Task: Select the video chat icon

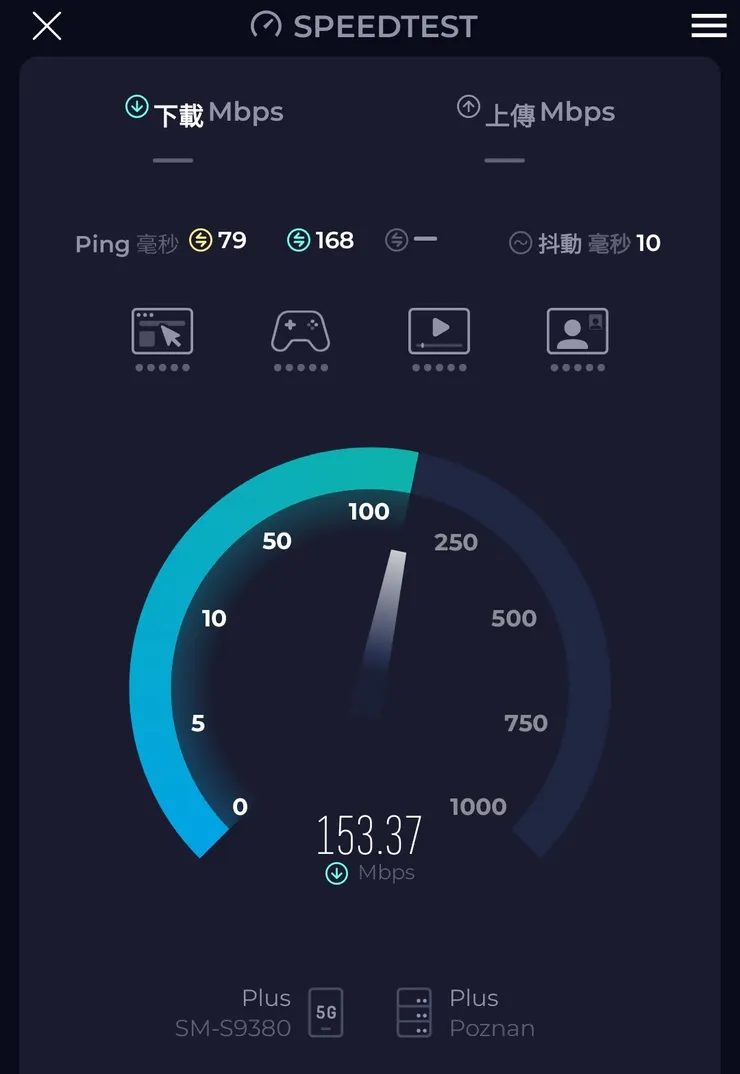Action: [578, 332]
